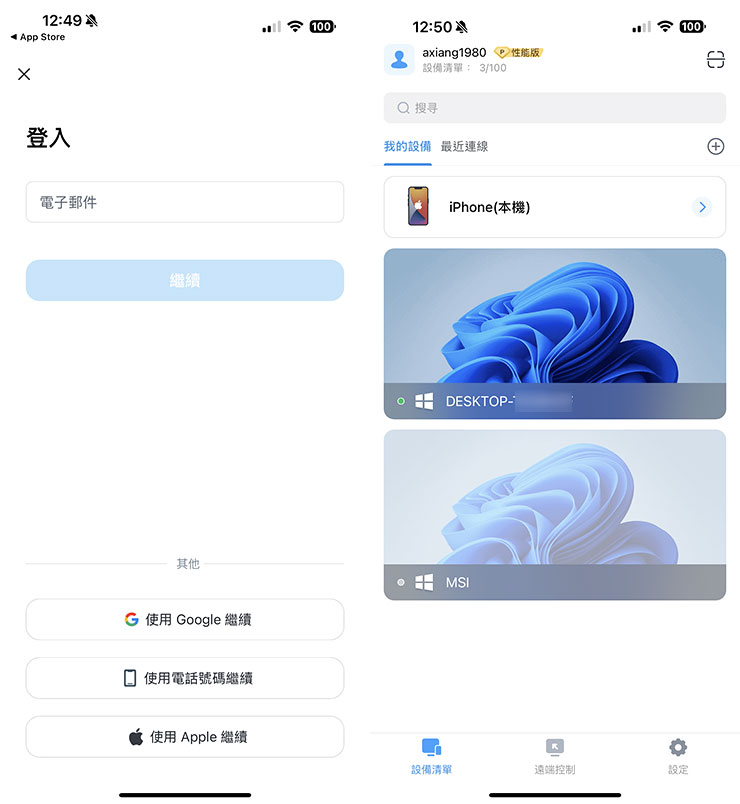Select the 遠端控制 remote control icon
This screenshot has height=804, width=740.
tap(554, 747)
